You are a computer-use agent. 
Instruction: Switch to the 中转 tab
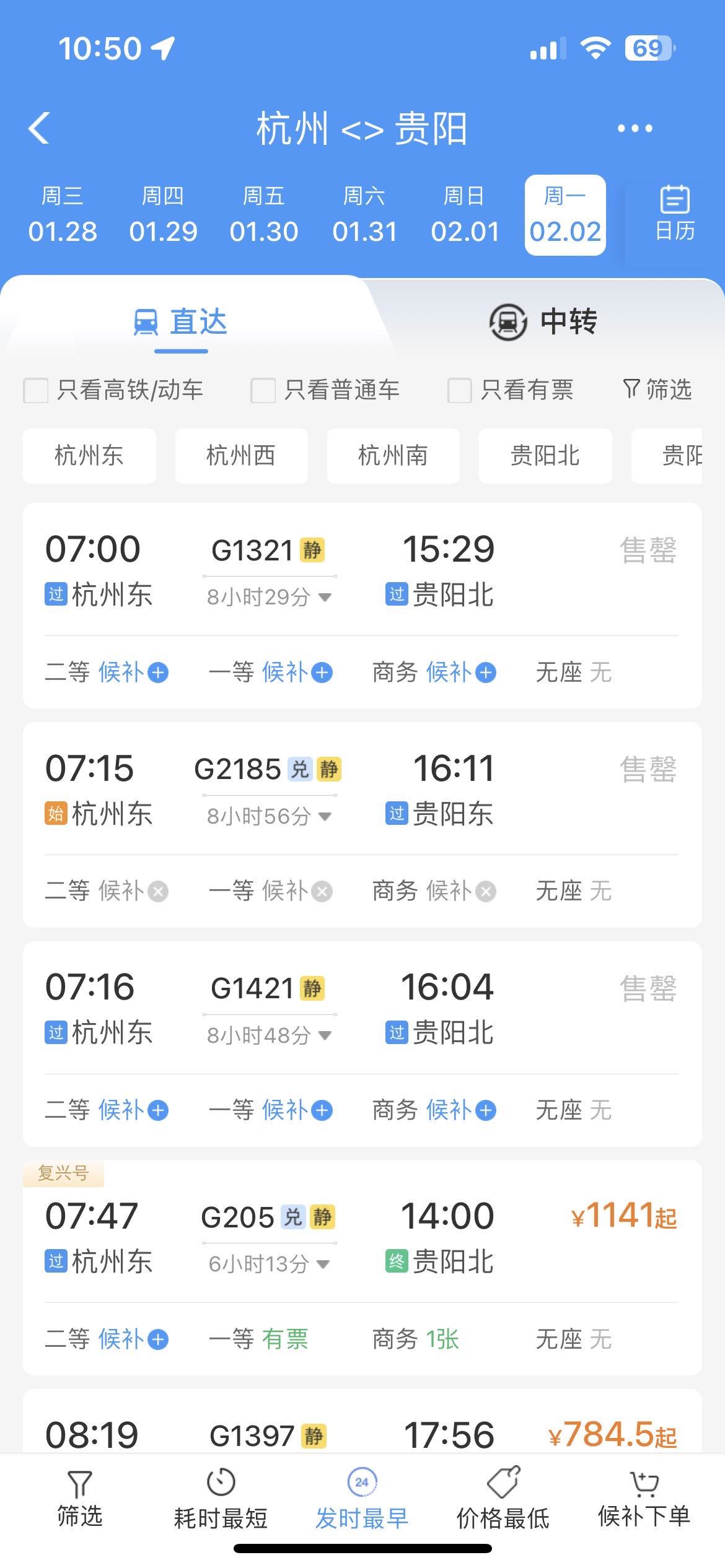[x=543, y=322]
